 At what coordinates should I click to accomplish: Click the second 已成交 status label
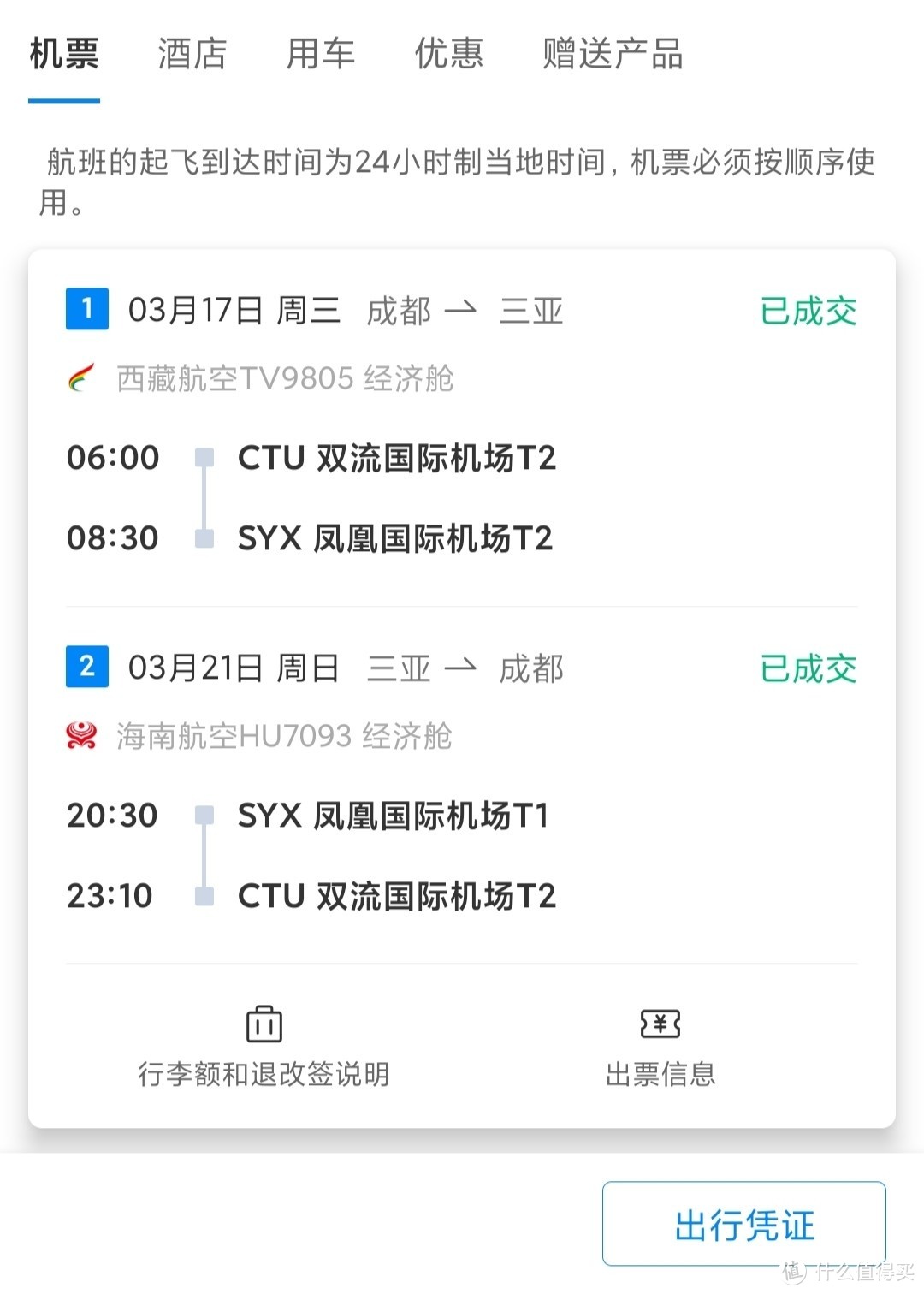tap(807, 668)
